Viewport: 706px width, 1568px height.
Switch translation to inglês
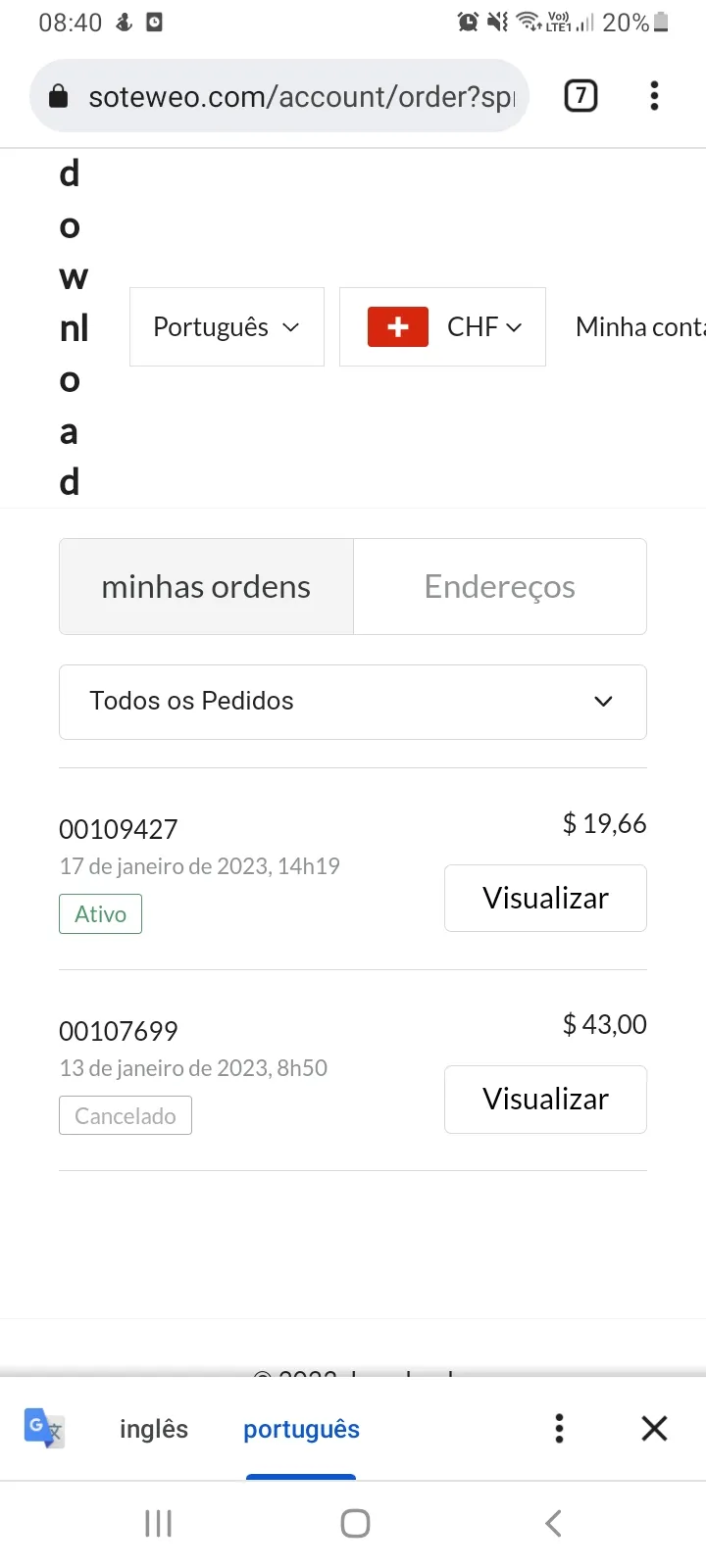154,1429
